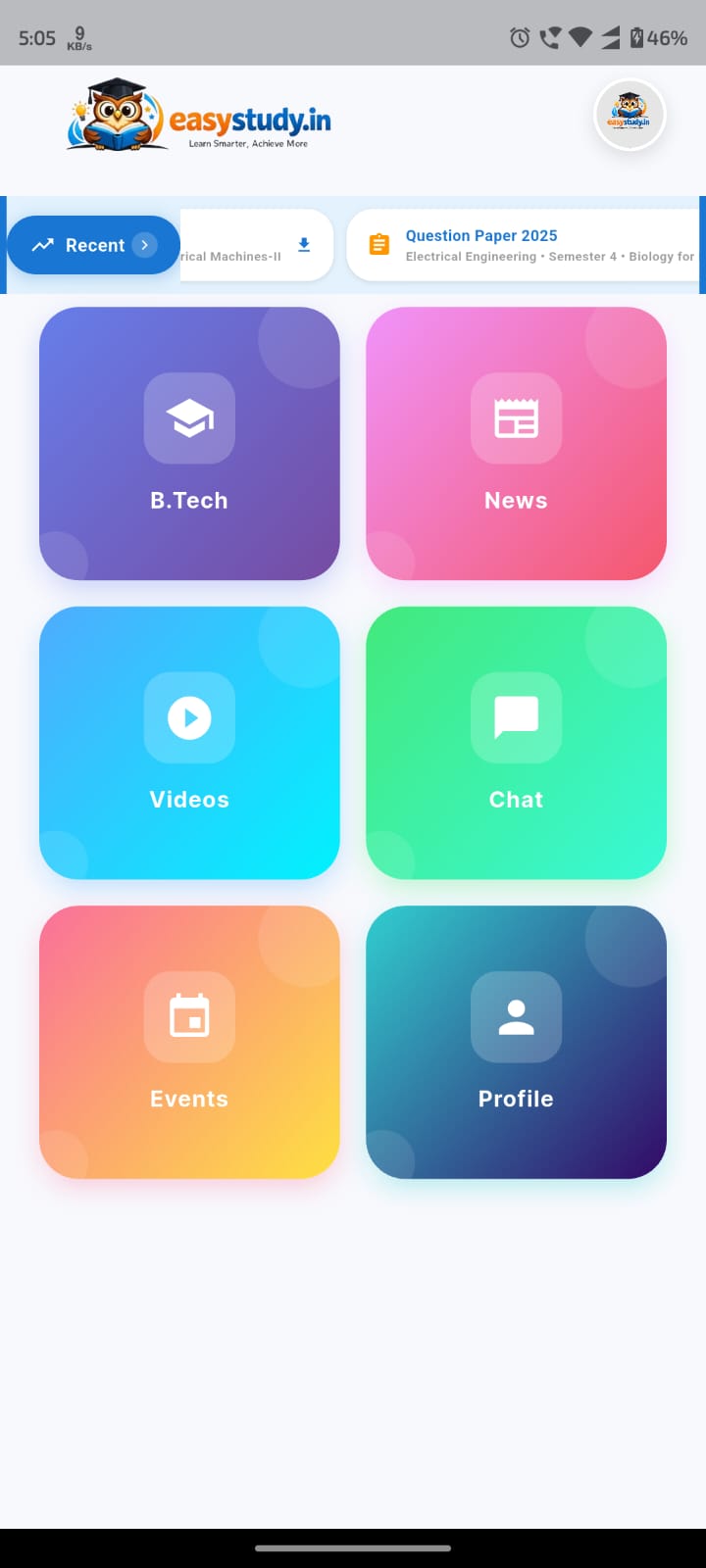Screen dimensions: 706x1568
Task: Open the B.Tech graduation cap icon
Action: pyautogui.click(x=189, y=419)
